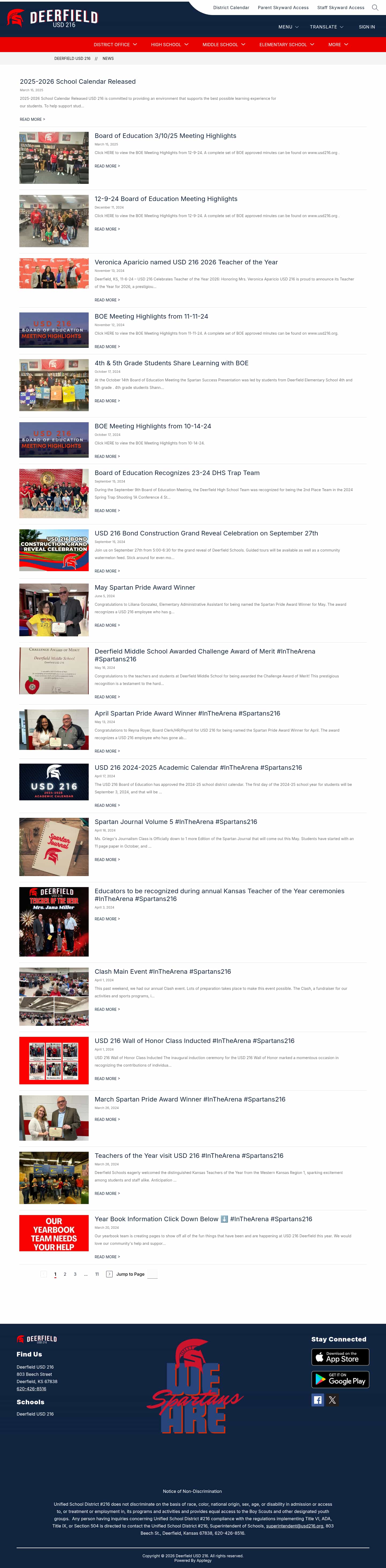Expand the TRANSLATE dropdown
This screenshot has width=386, height=1568.
(x=326, y=27)
